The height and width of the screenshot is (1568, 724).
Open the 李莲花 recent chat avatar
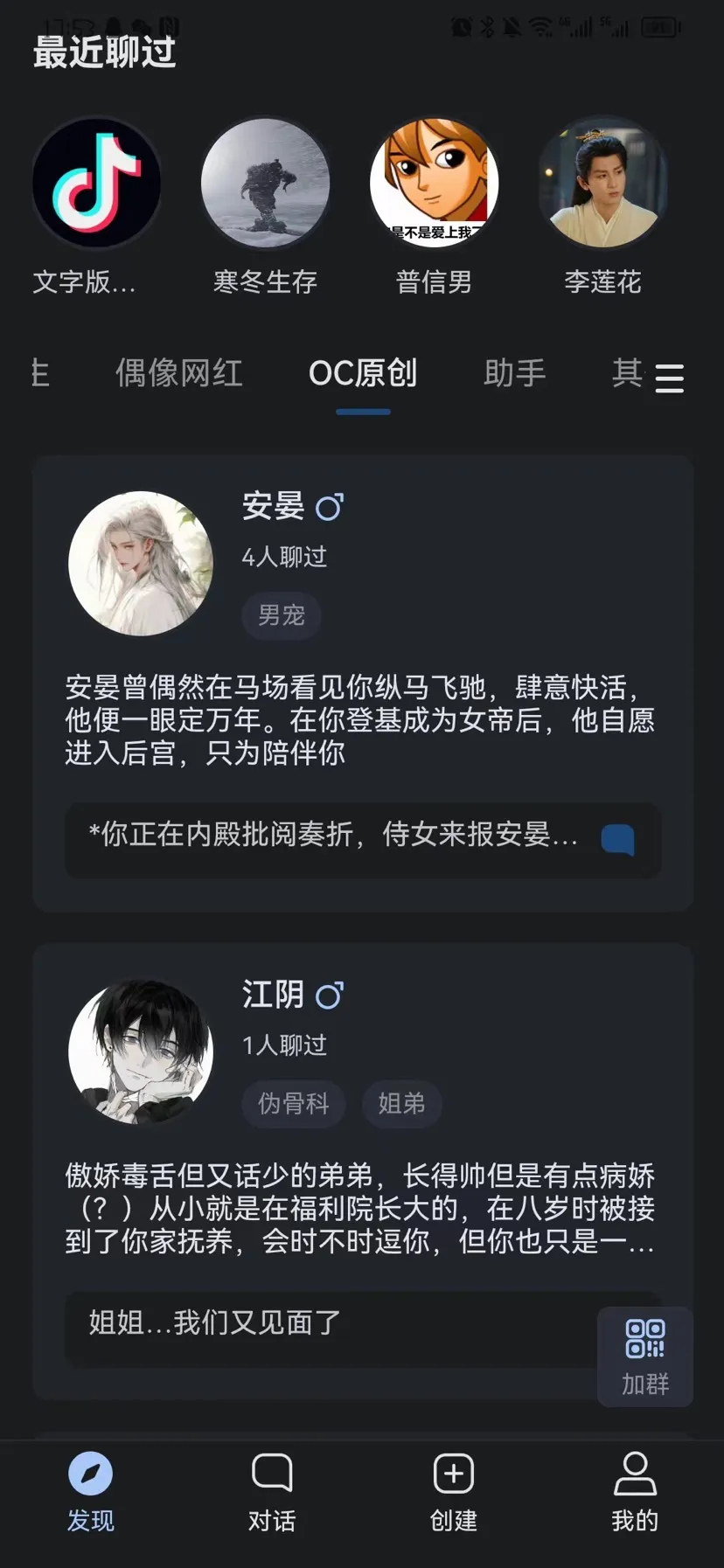click(x=603, y=182)
